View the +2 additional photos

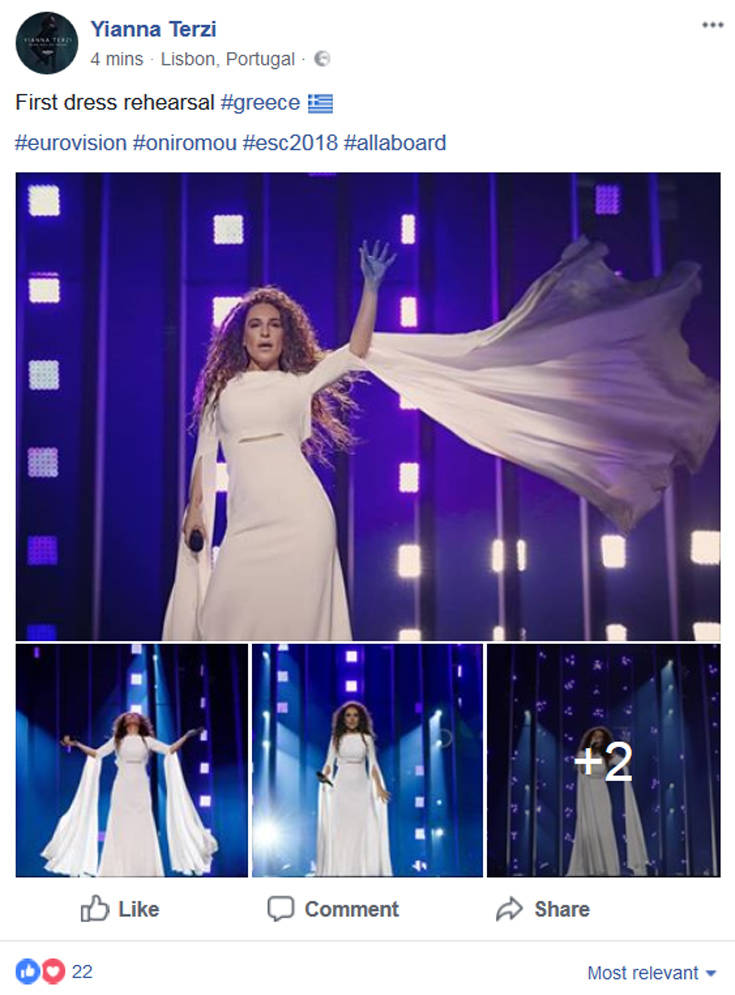[603, 761]
